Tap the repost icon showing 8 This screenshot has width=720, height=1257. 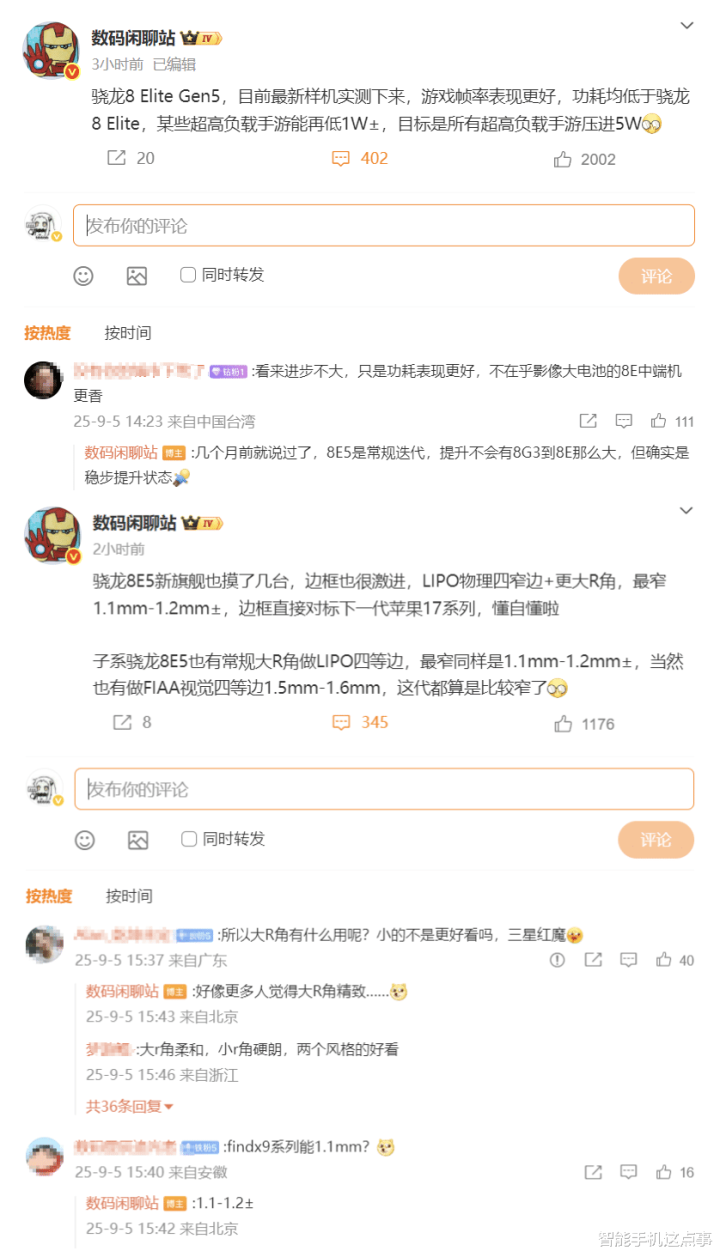pyautogui.click(x=122, y=722)
